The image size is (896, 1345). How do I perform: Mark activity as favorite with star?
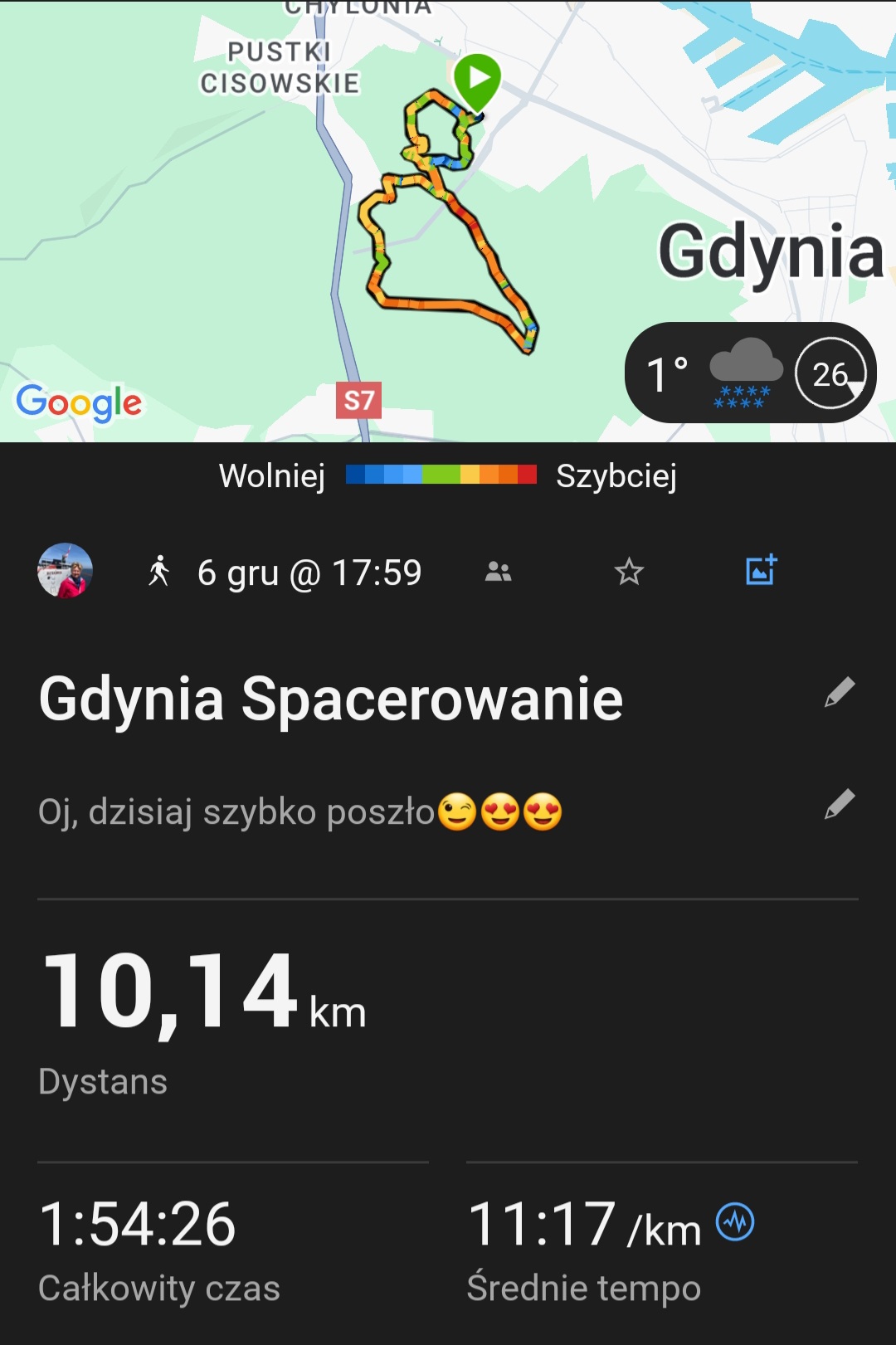[x=629, y=572]
